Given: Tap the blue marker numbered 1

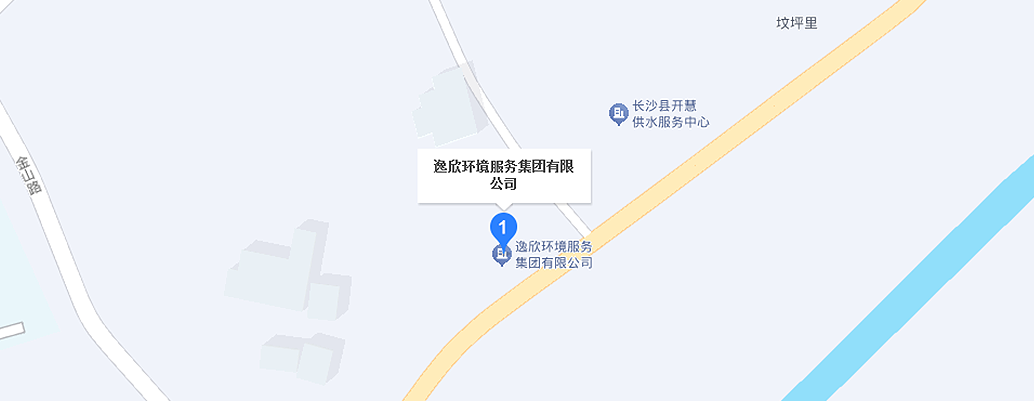Looking at the screenshot, I should pyautogui.click(x=503, y=225).
